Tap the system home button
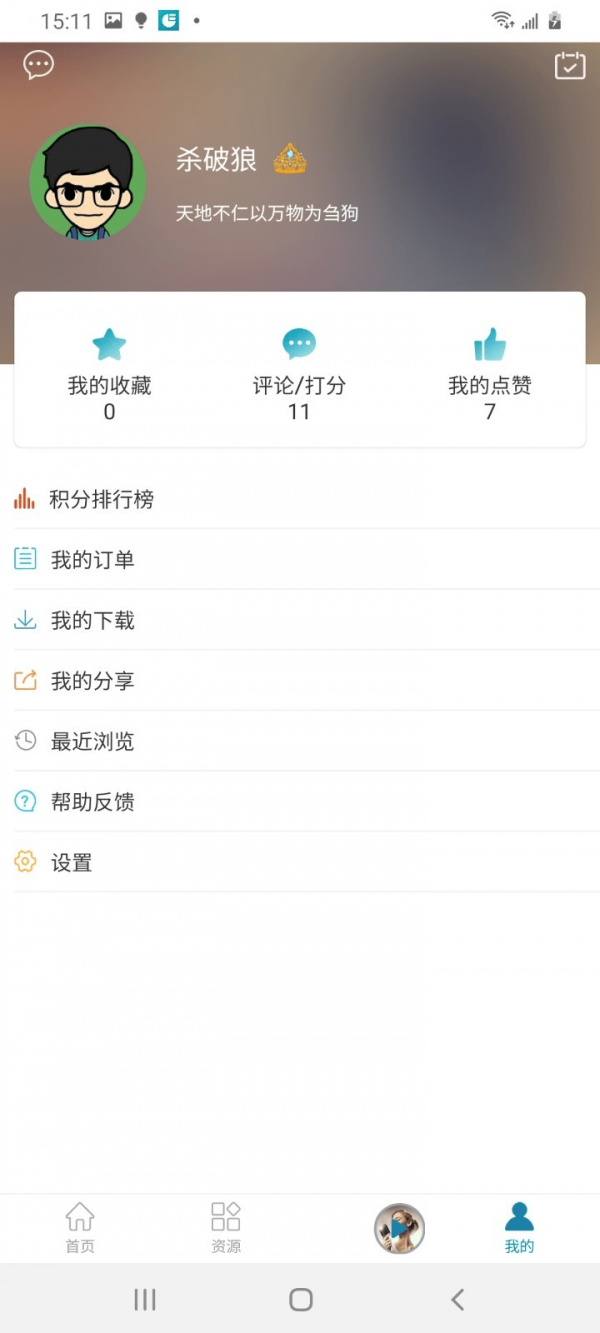 (300, 1299)
